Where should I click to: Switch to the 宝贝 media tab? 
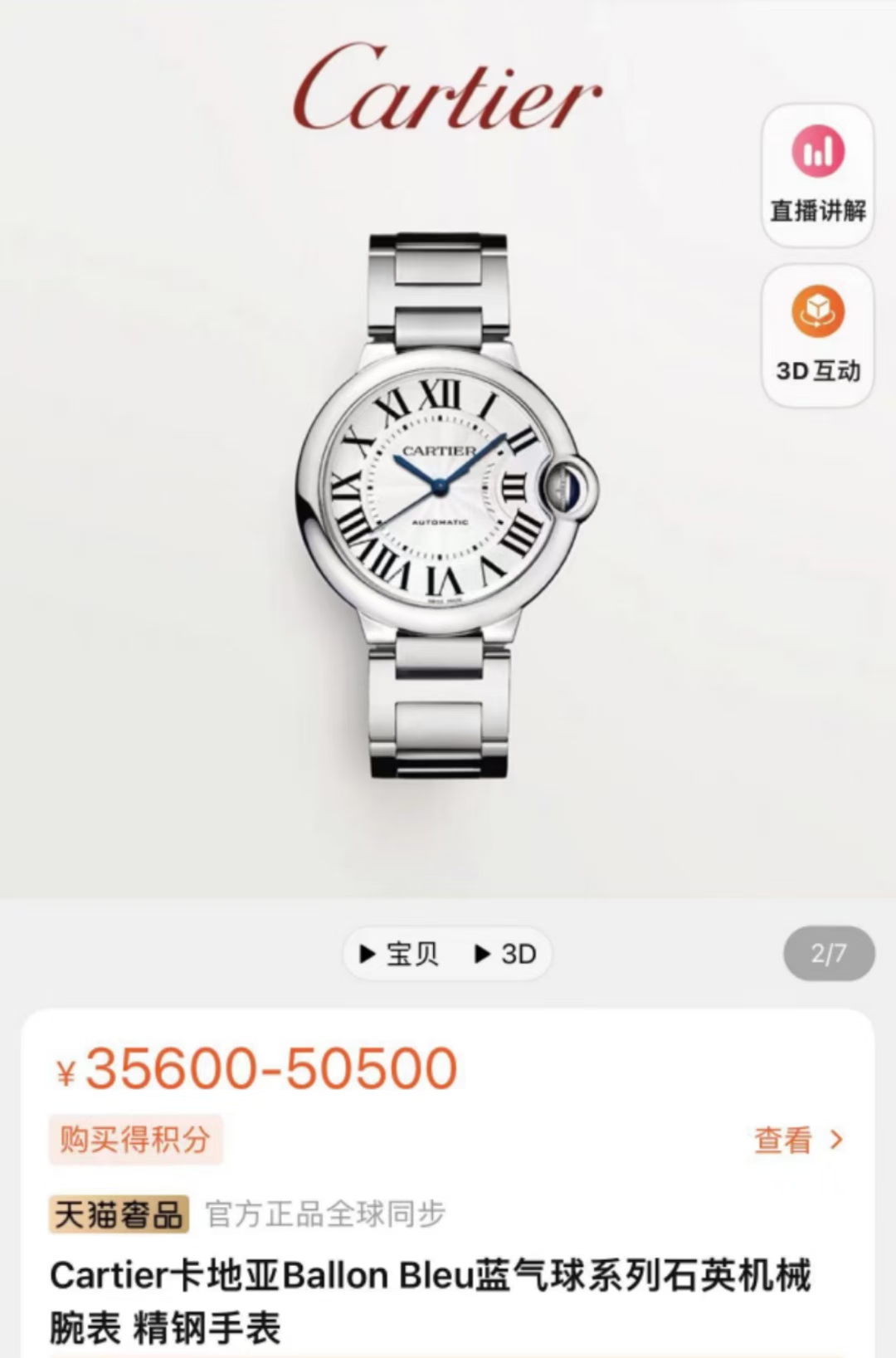tap(404, 954)
